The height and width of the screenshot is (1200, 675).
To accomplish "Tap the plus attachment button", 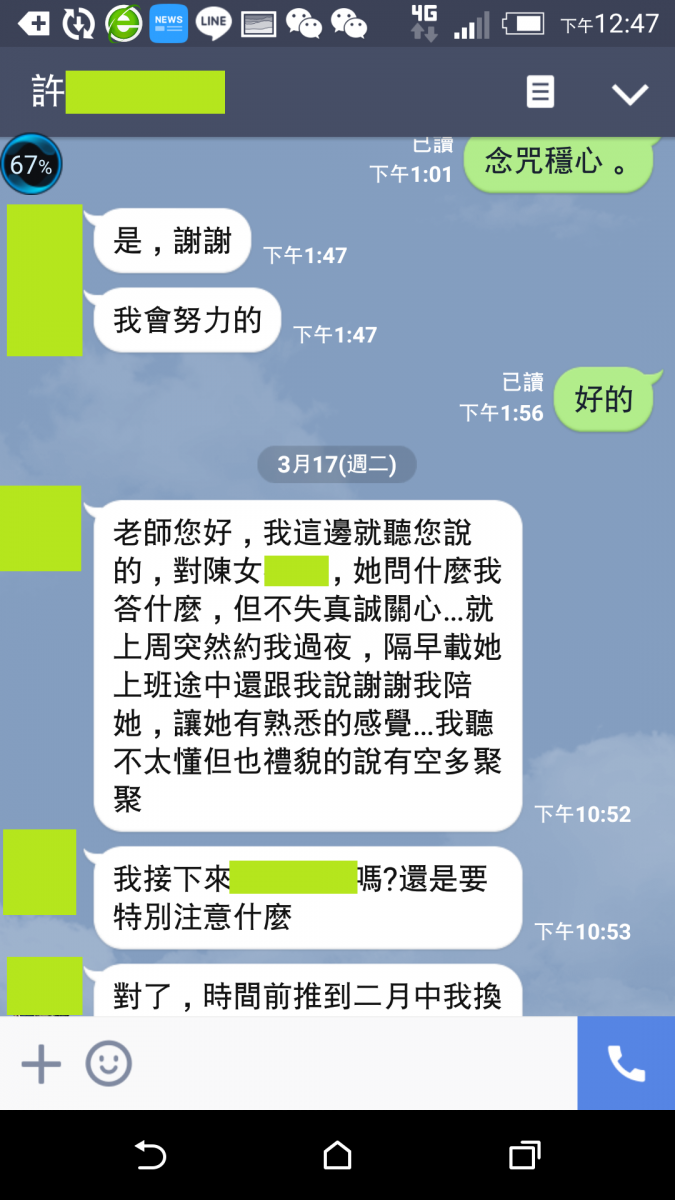I will [x=41, y=1064].
